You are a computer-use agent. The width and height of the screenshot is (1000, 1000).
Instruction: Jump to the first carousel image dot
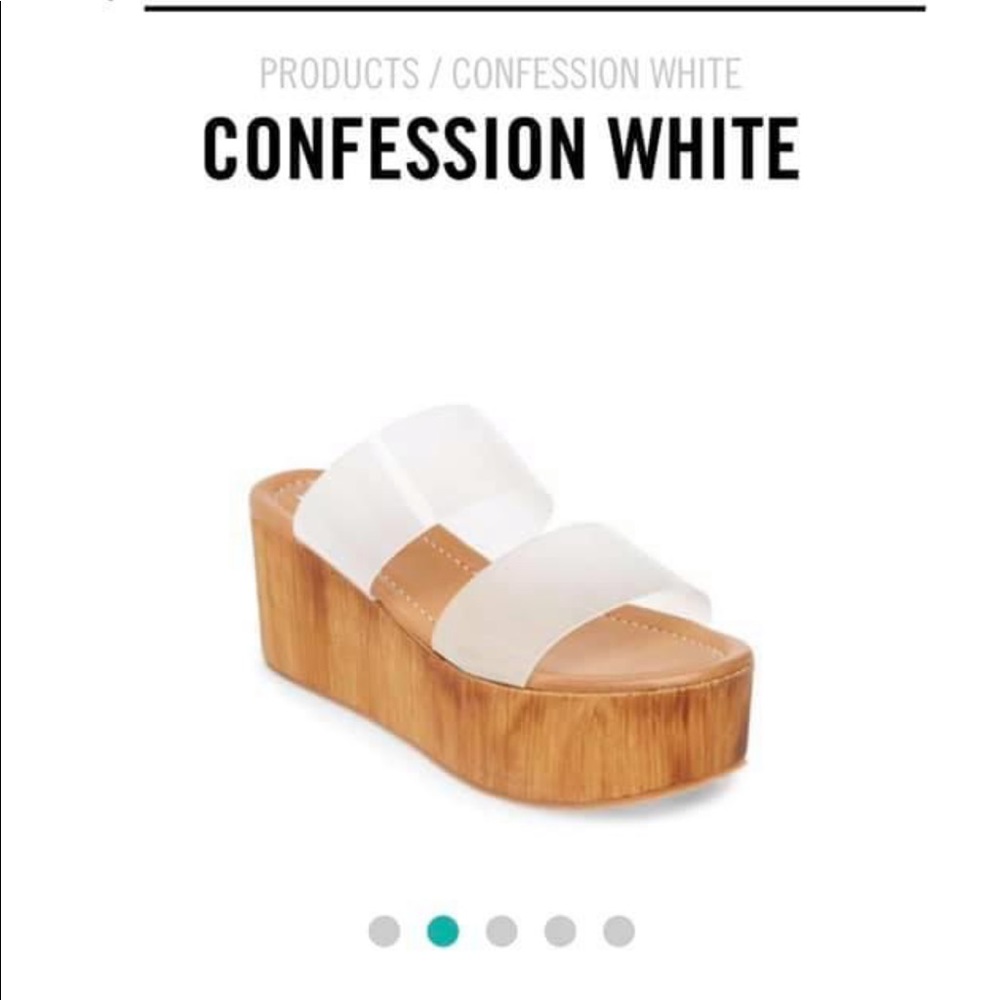(x=384, y=931)
